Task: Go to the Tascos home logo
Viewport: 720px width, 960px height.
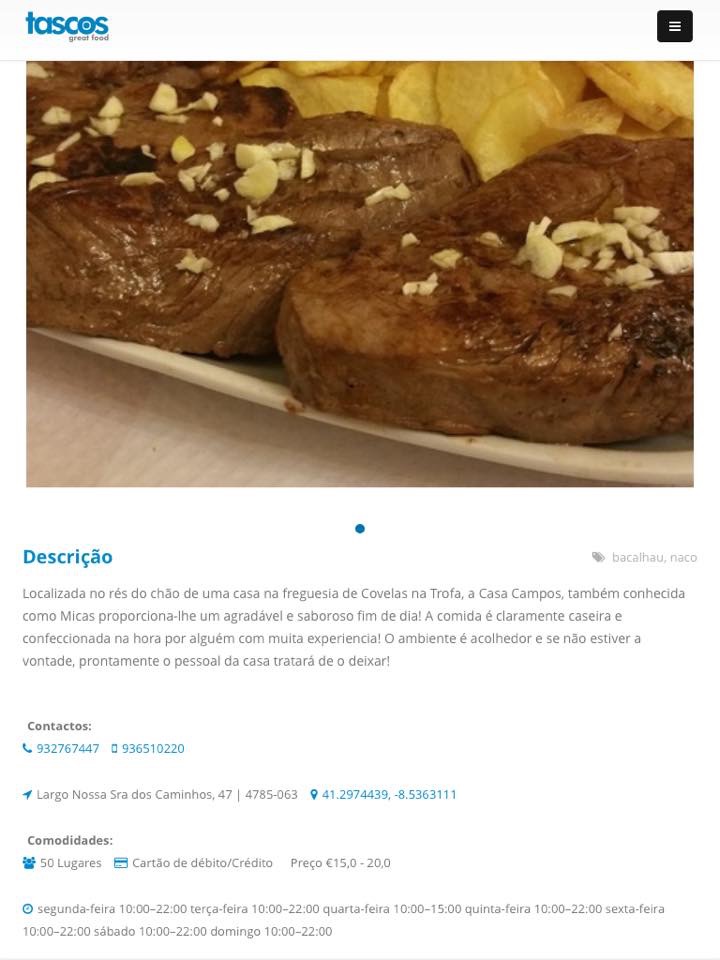Action: click(67, 26)
